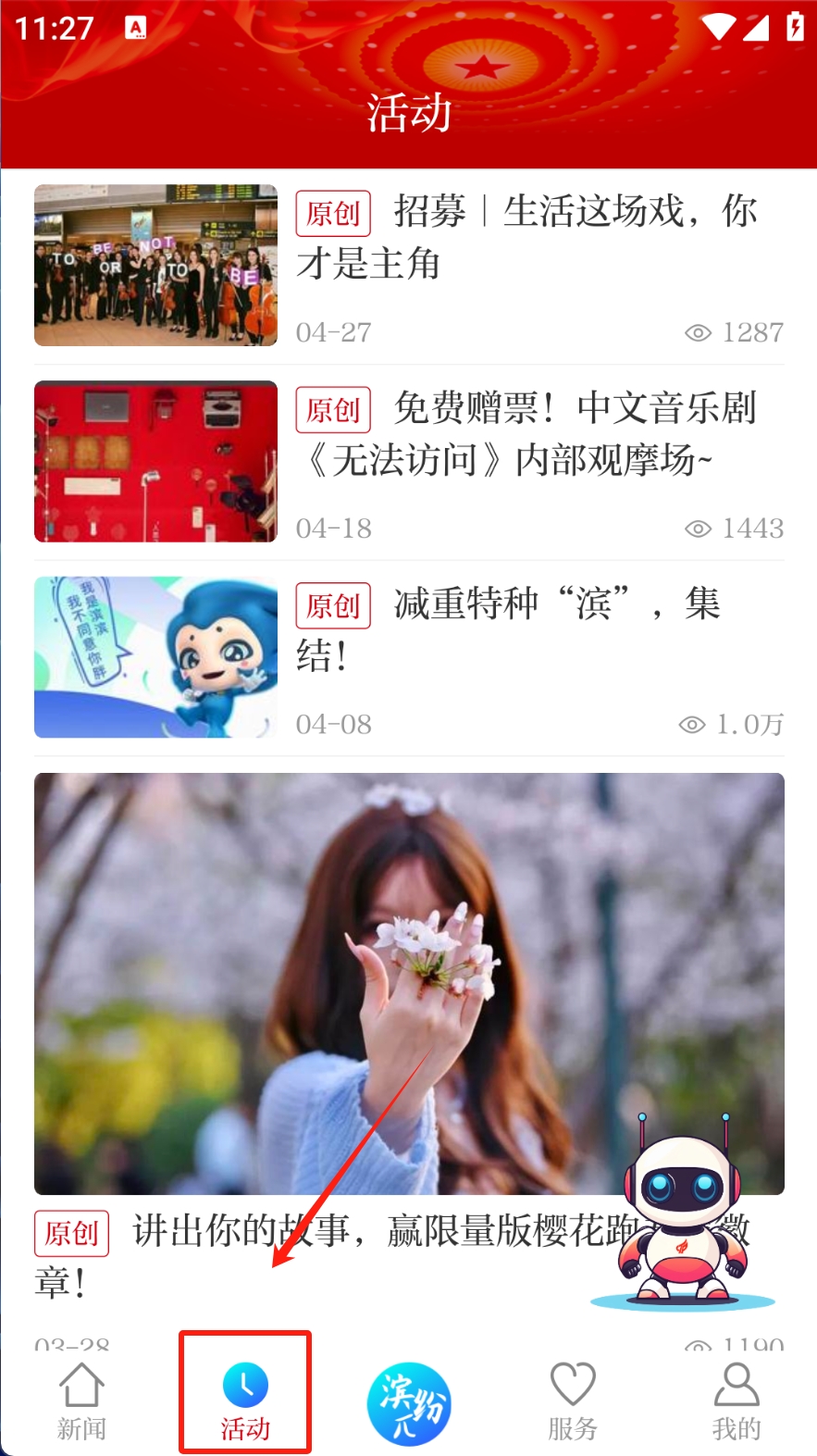Open the cherry blossom story article card
Viewport: 817px width, 1456px height.
(370, 983)
